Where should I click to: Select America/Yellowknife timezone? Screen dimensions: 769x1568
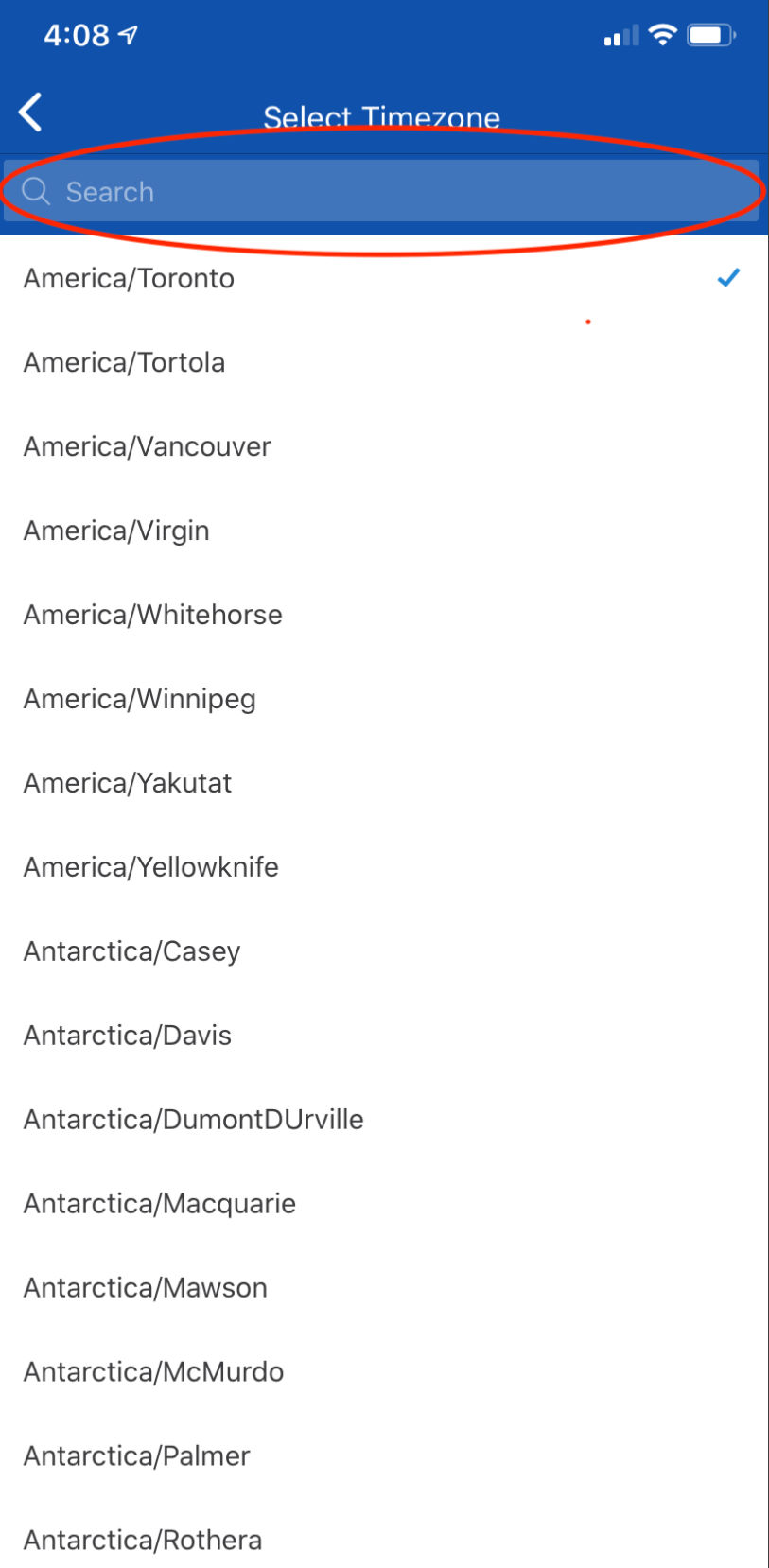pyautogui.click(x=151, y=867)
